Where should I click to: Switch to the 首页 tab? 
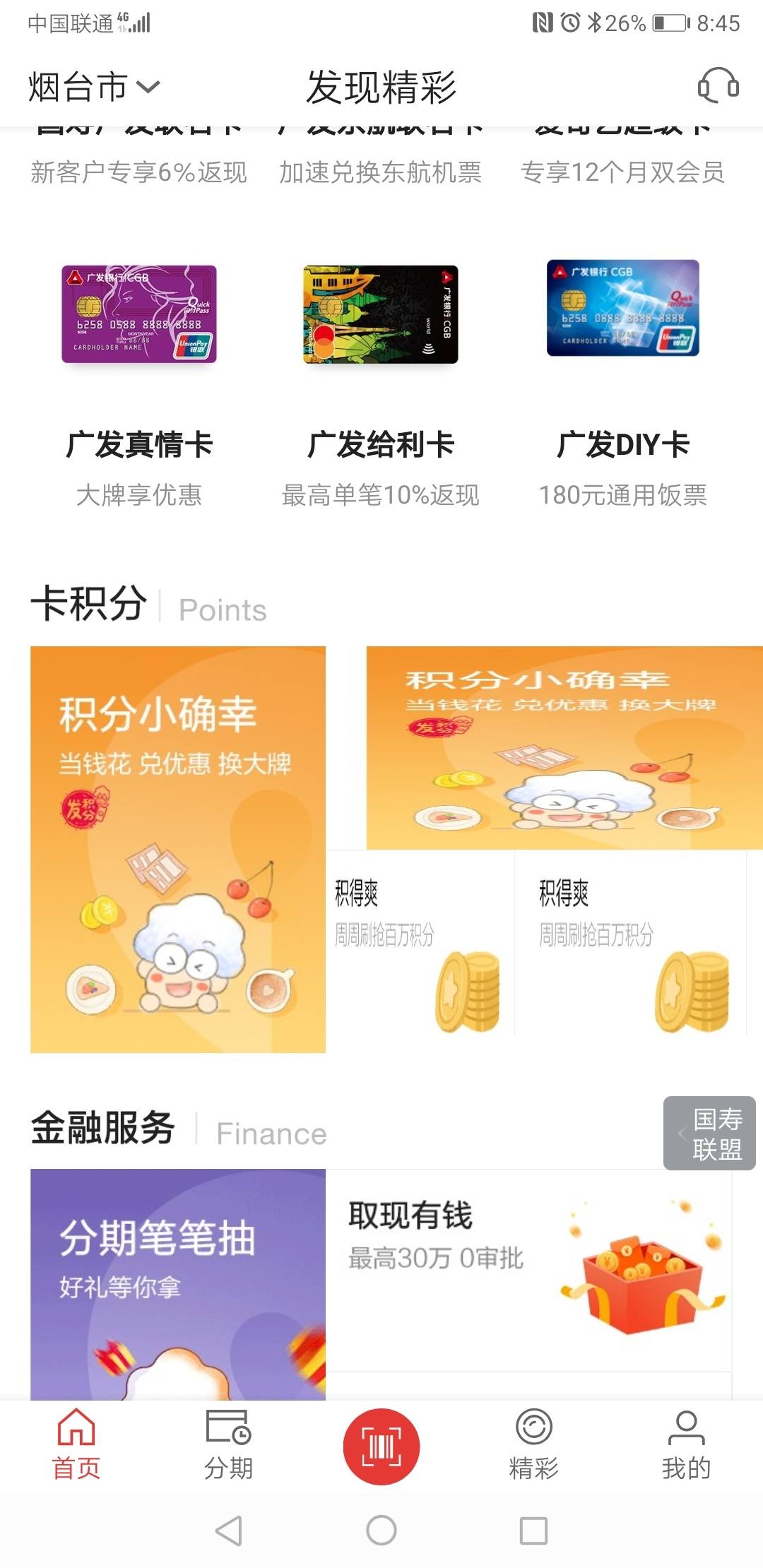click(x=76, y=1445)
